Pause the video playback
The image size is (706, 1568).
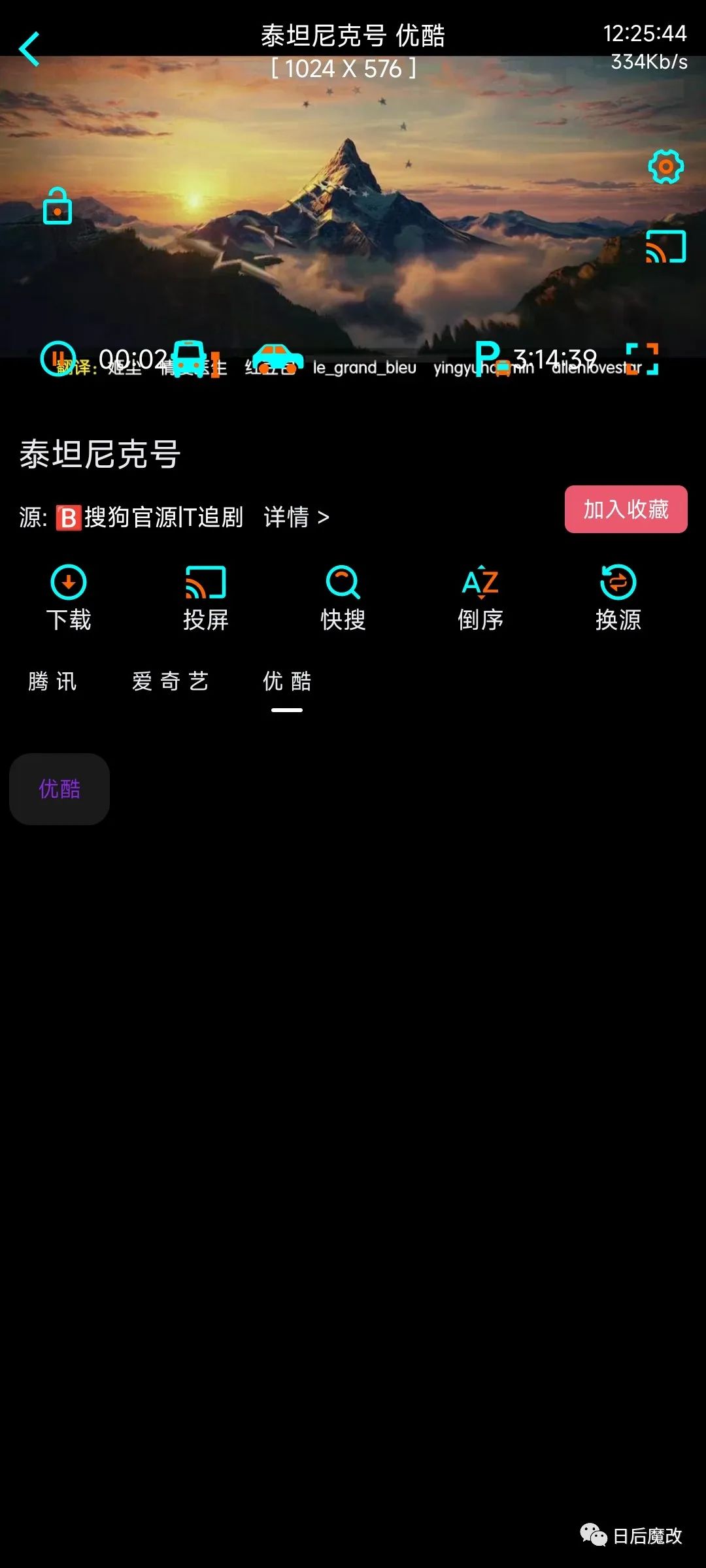[x=58, y=359]
